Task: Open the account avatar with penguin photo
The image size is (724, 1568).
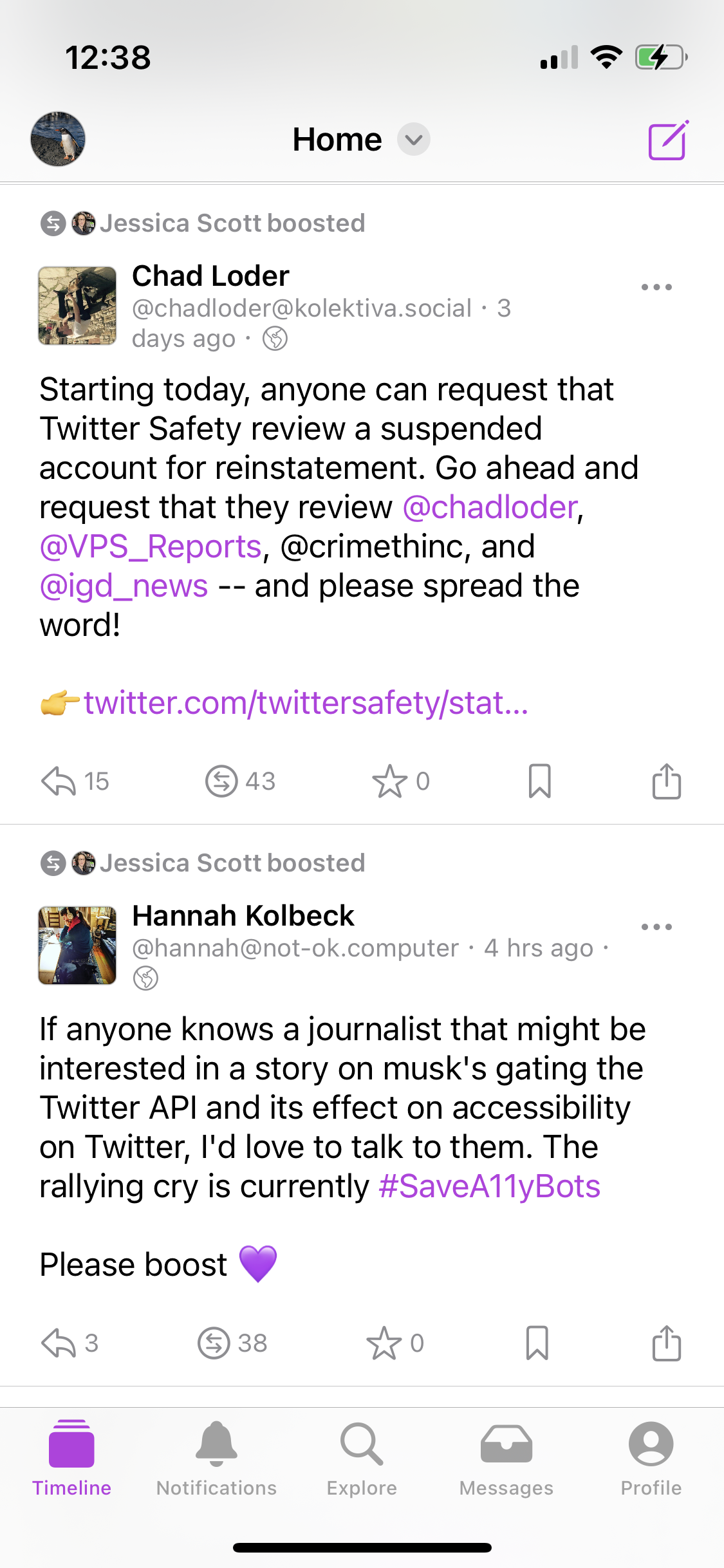Action: [x=58, y=139]
